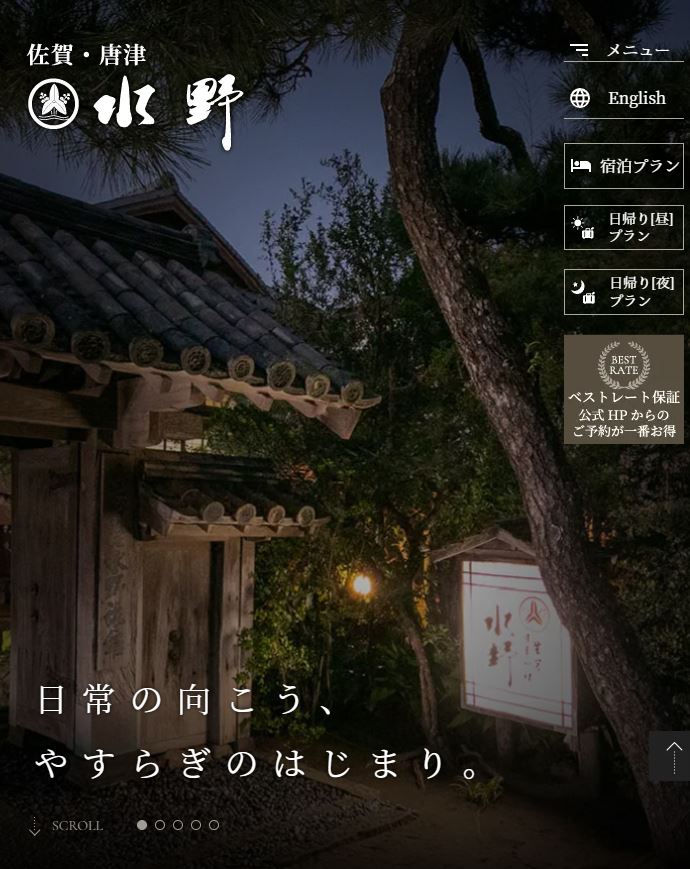Open 宿泊プラン stay plans
The width and height of the screenshot is (690, 869).
[x=623, y=166]
